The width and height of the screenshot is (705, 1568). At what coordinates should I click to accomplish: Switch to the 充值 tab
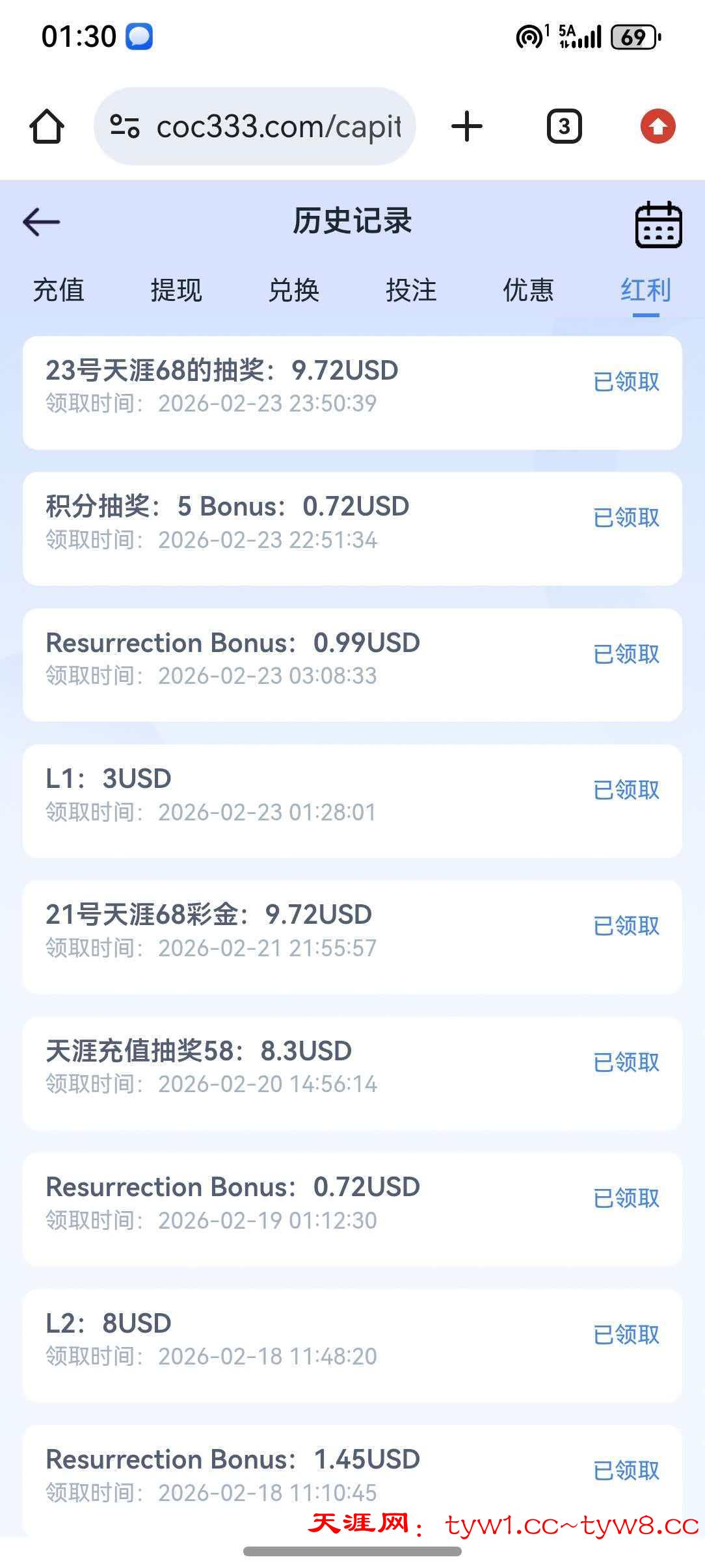59,290
